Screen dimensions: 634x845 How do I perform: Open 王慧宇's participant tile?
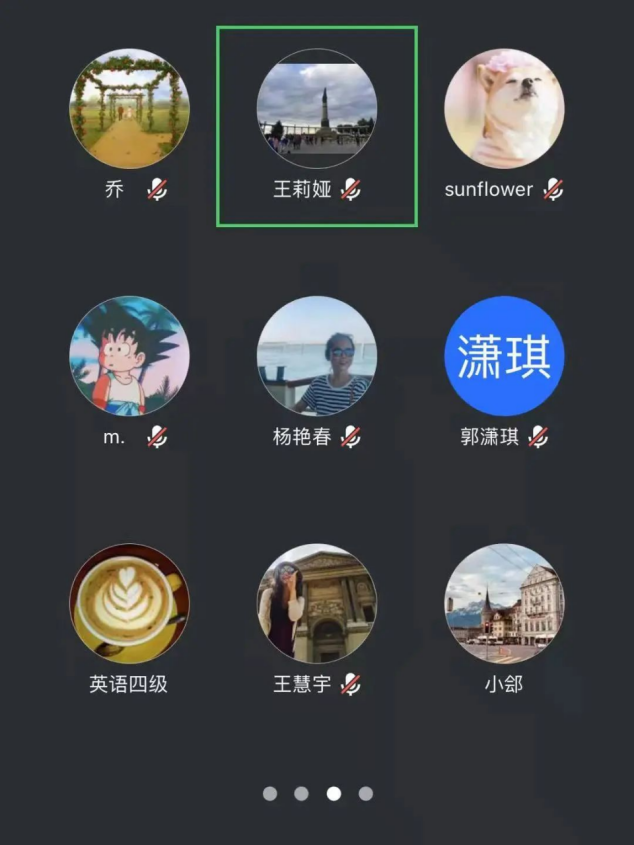[x=317, y=603]
